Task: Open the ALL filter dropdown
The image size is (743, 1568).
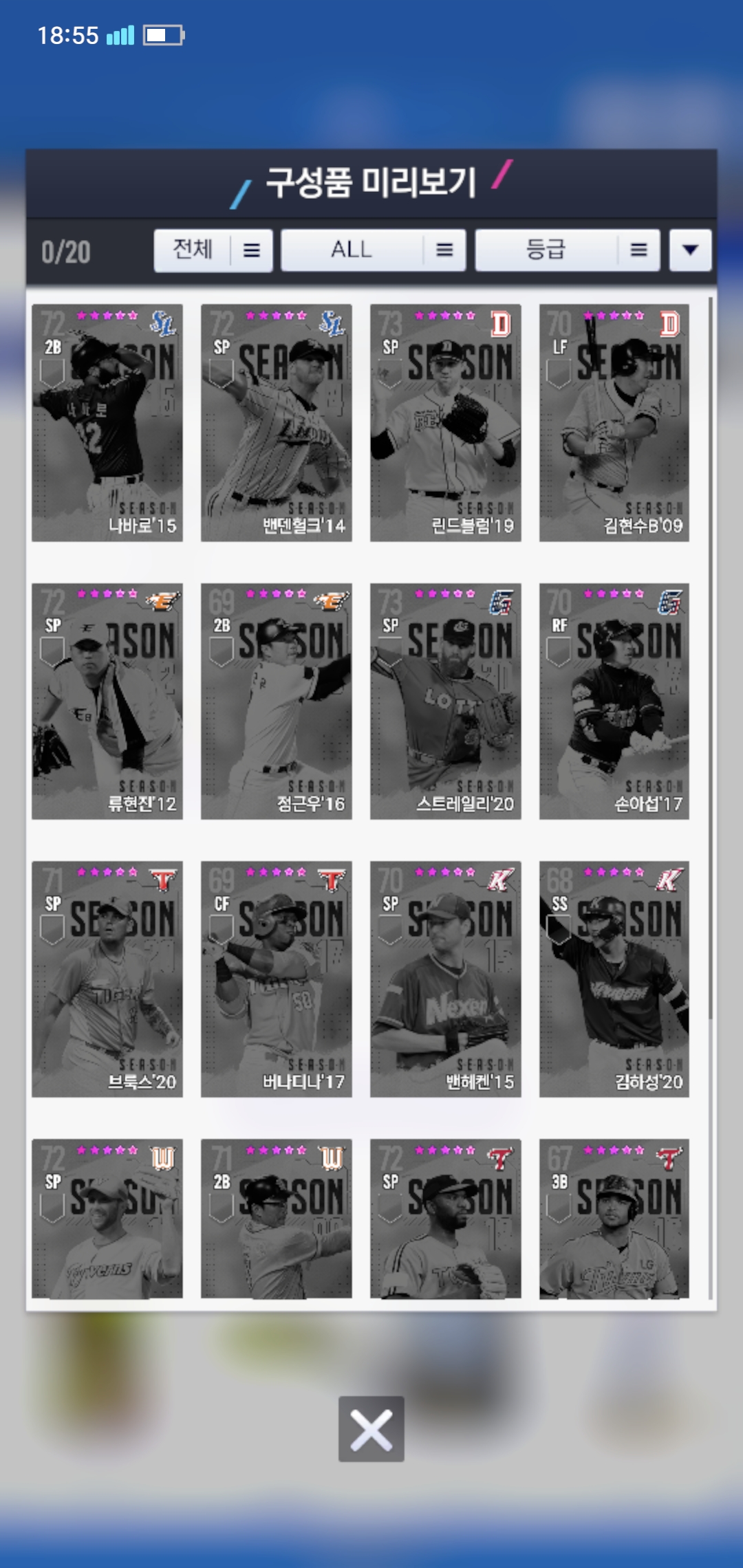Action: [x=373, y=250]
